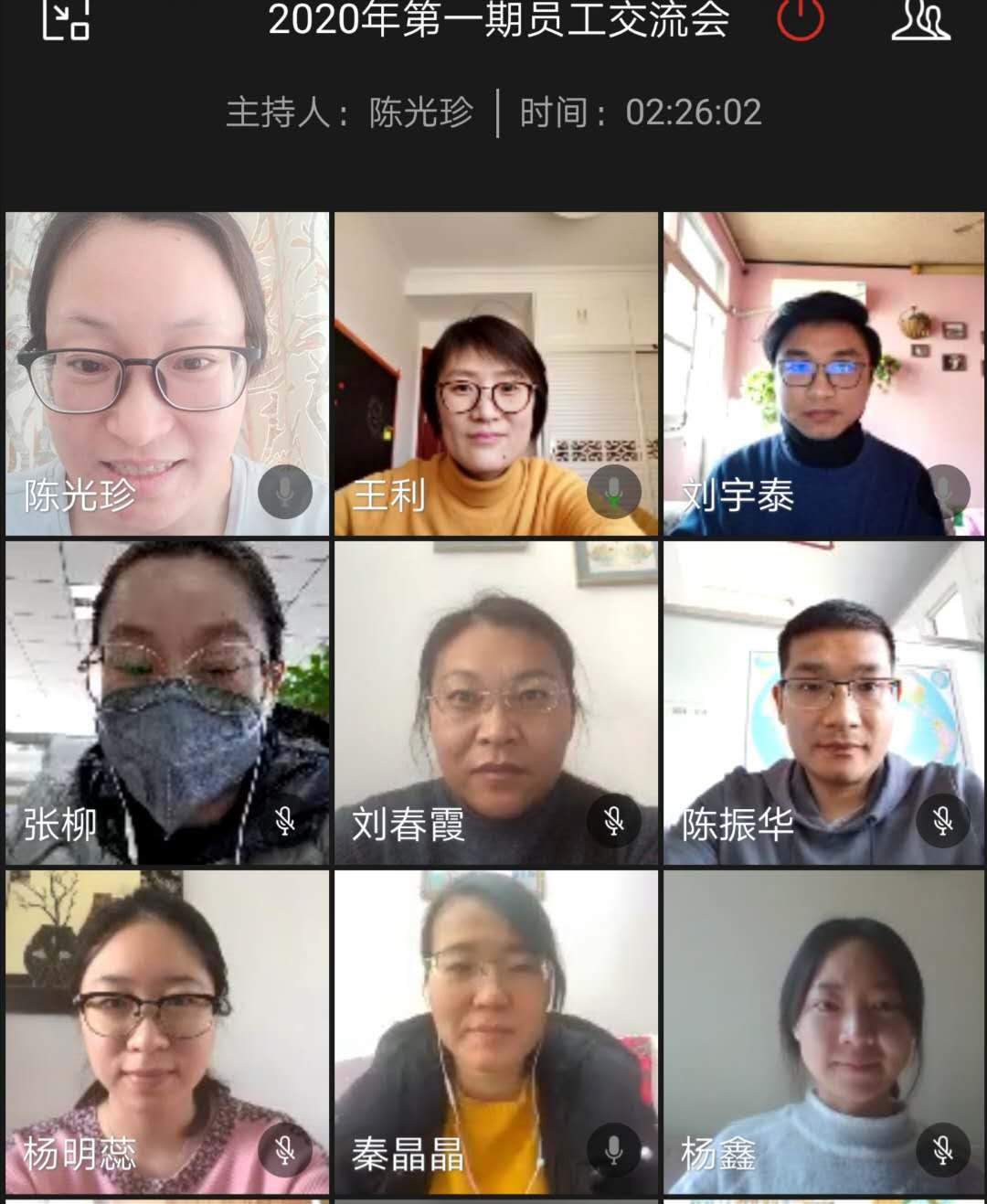View 杨鑫's video tile

[x=824, y=1031]
